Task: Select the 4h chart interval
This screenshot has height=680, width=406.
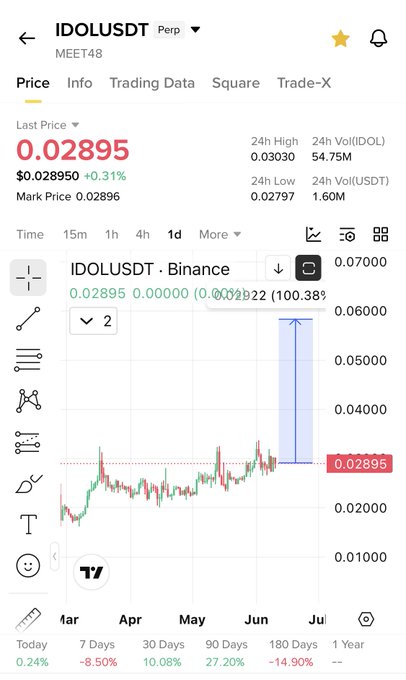Action: tap(143, 235)
